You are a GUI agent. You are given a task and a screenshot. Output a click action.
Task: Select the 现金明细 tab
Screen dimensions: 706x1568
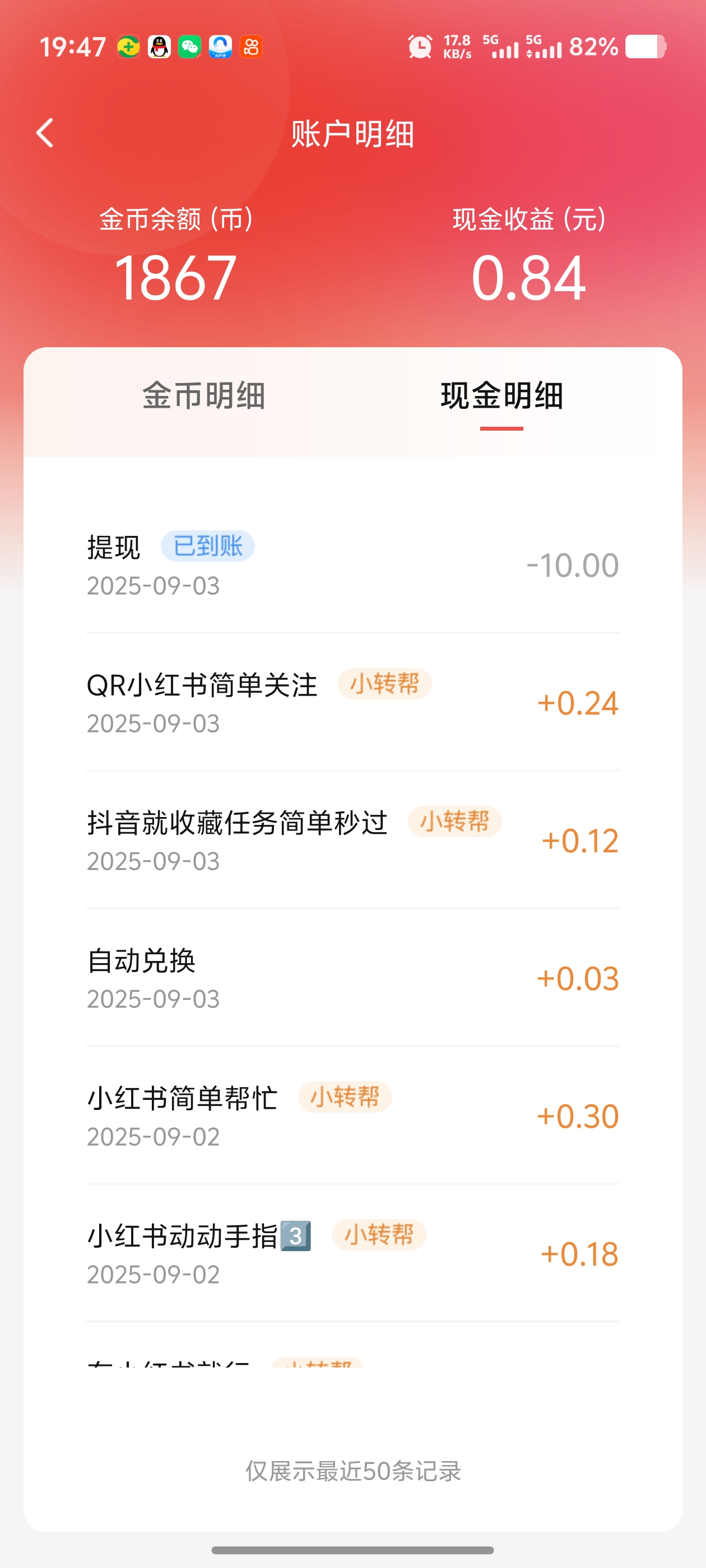click(x=502, y=396)
